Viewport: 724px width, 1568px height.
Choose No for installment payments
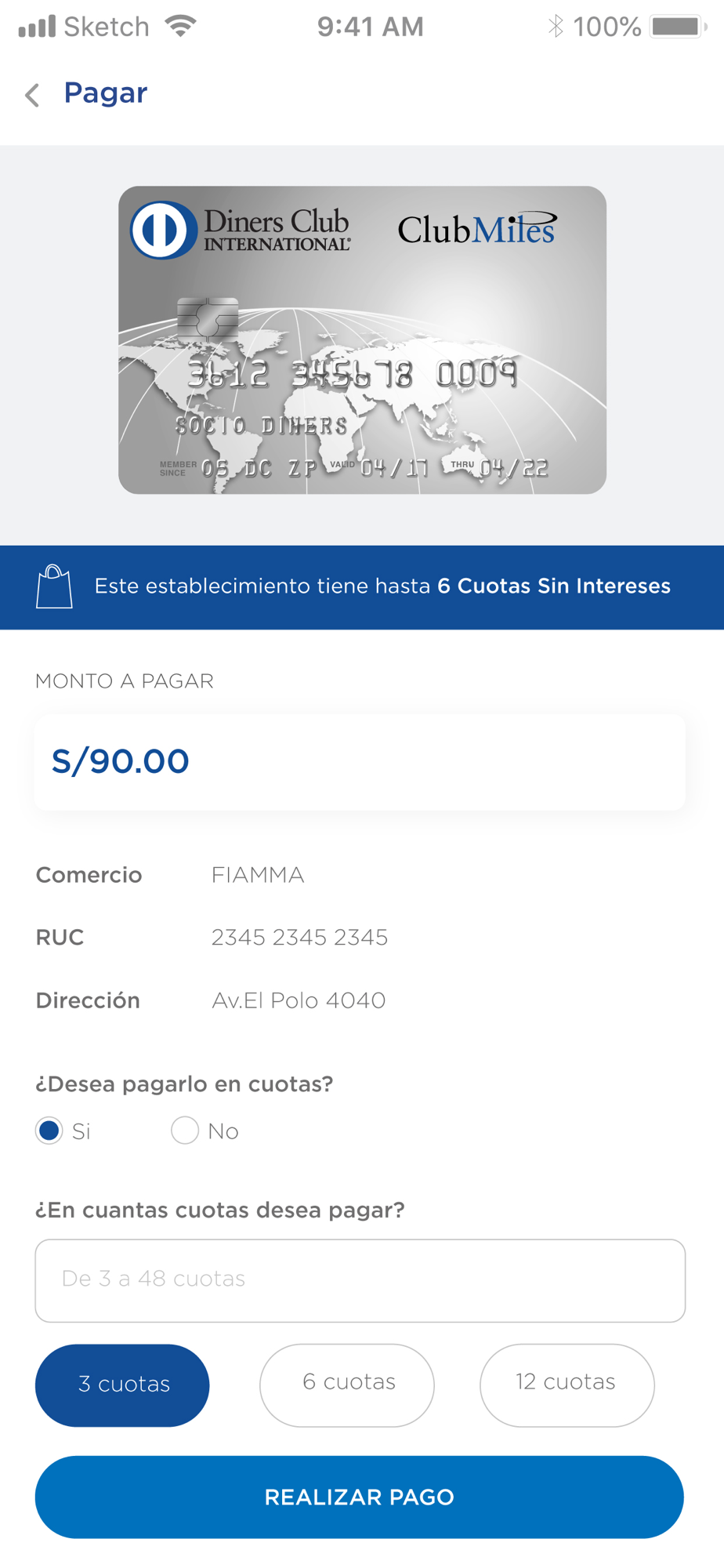(185, 1131)
